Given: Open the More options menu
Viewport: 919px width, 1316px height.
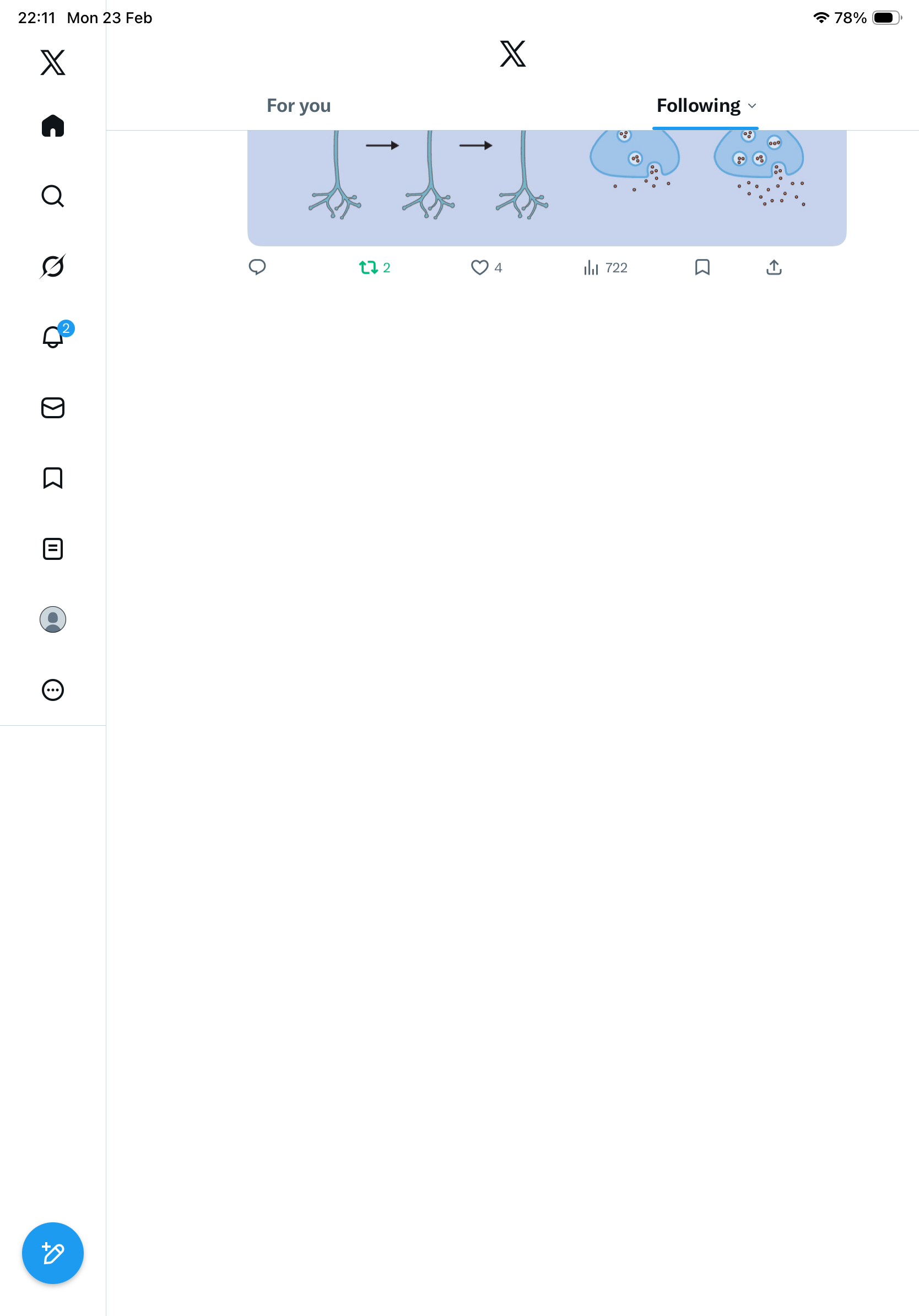Looking at the screenshot, I should coord(53,689).
